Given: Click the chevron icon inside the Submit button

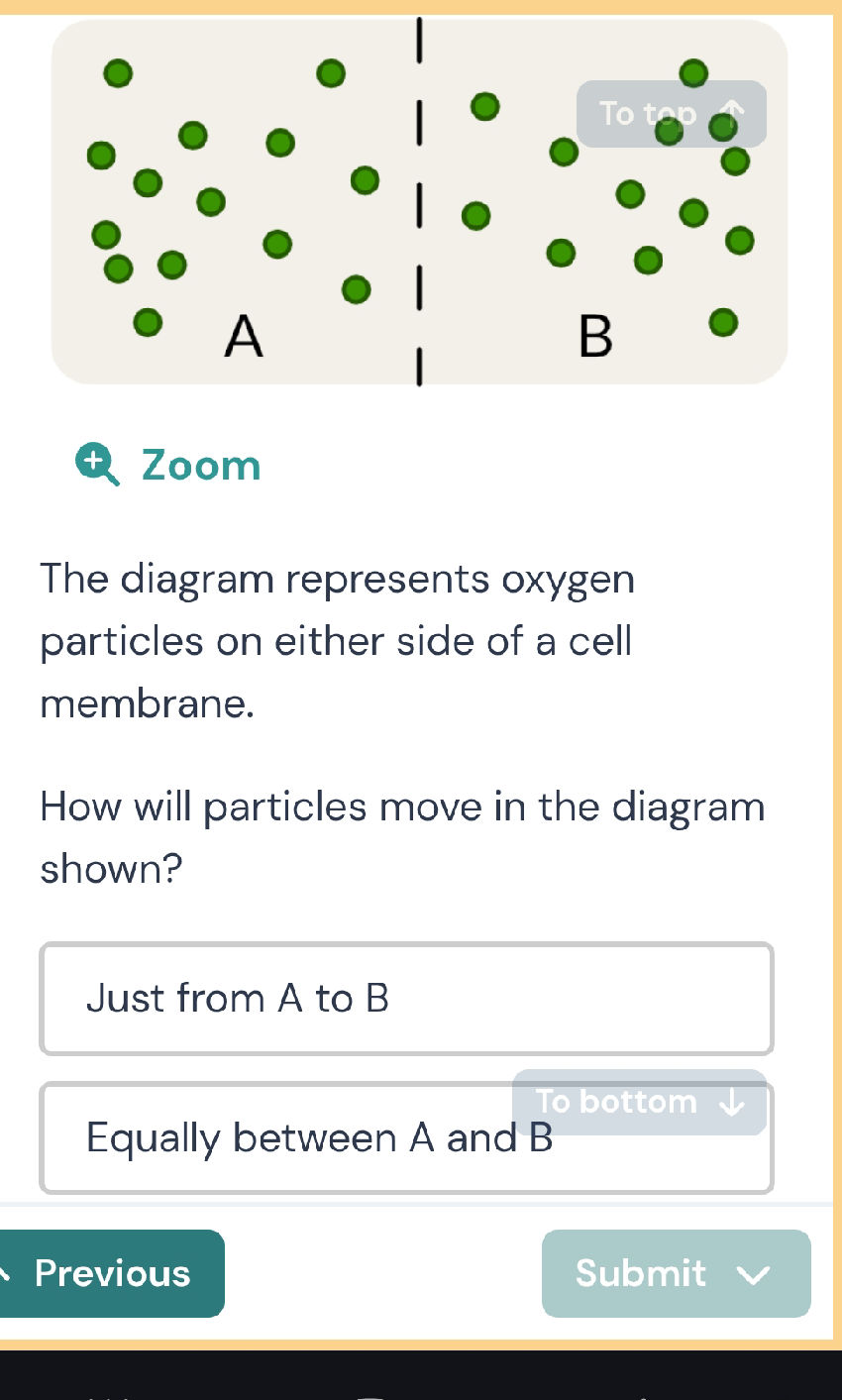Looking at the screenshot, I should [x=753, y=1274].
